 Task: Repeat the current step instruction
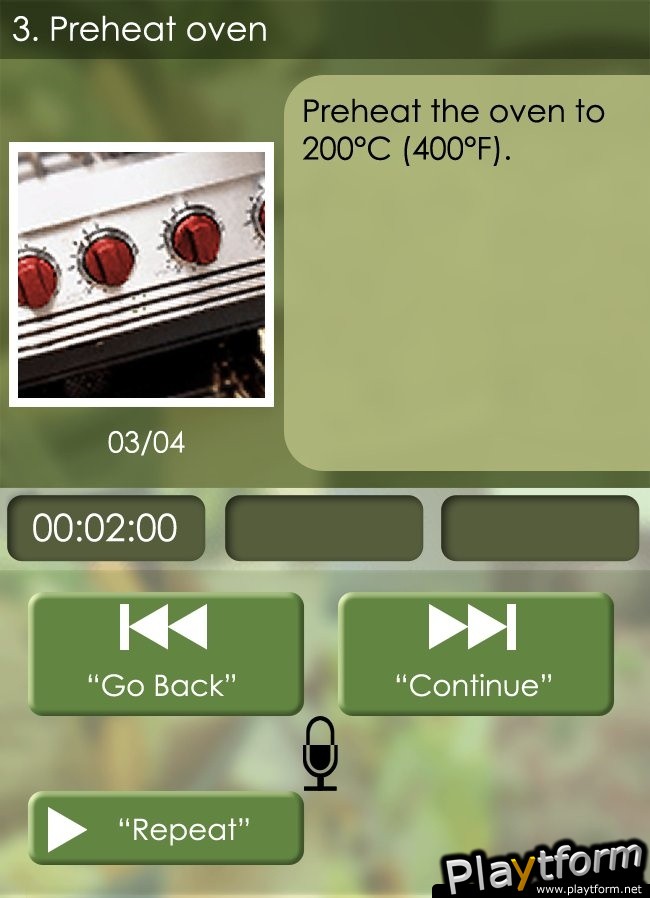[x=165, y=828]
